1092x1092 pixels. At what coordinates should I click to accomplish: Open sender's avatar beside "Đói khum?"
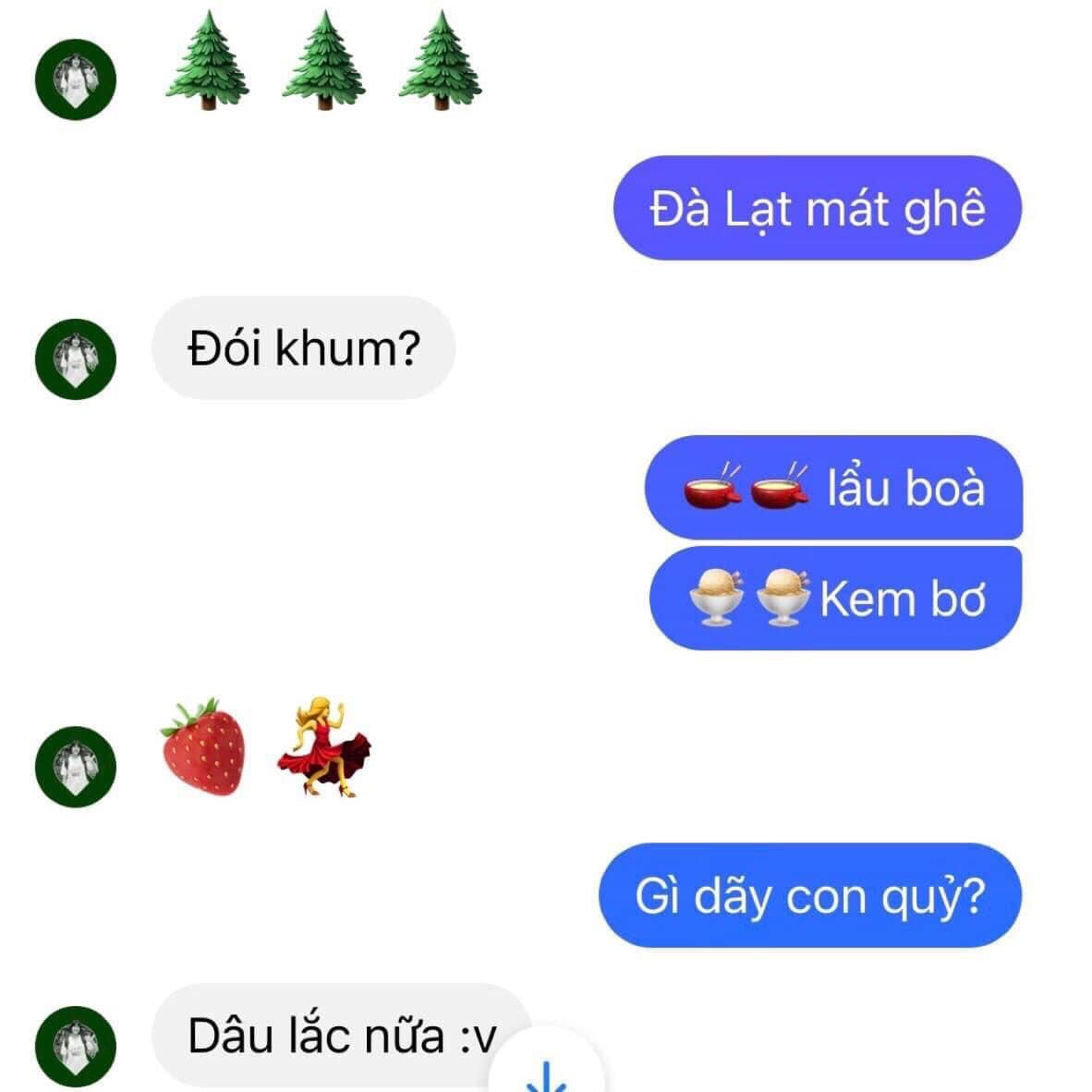coord(76,358)
